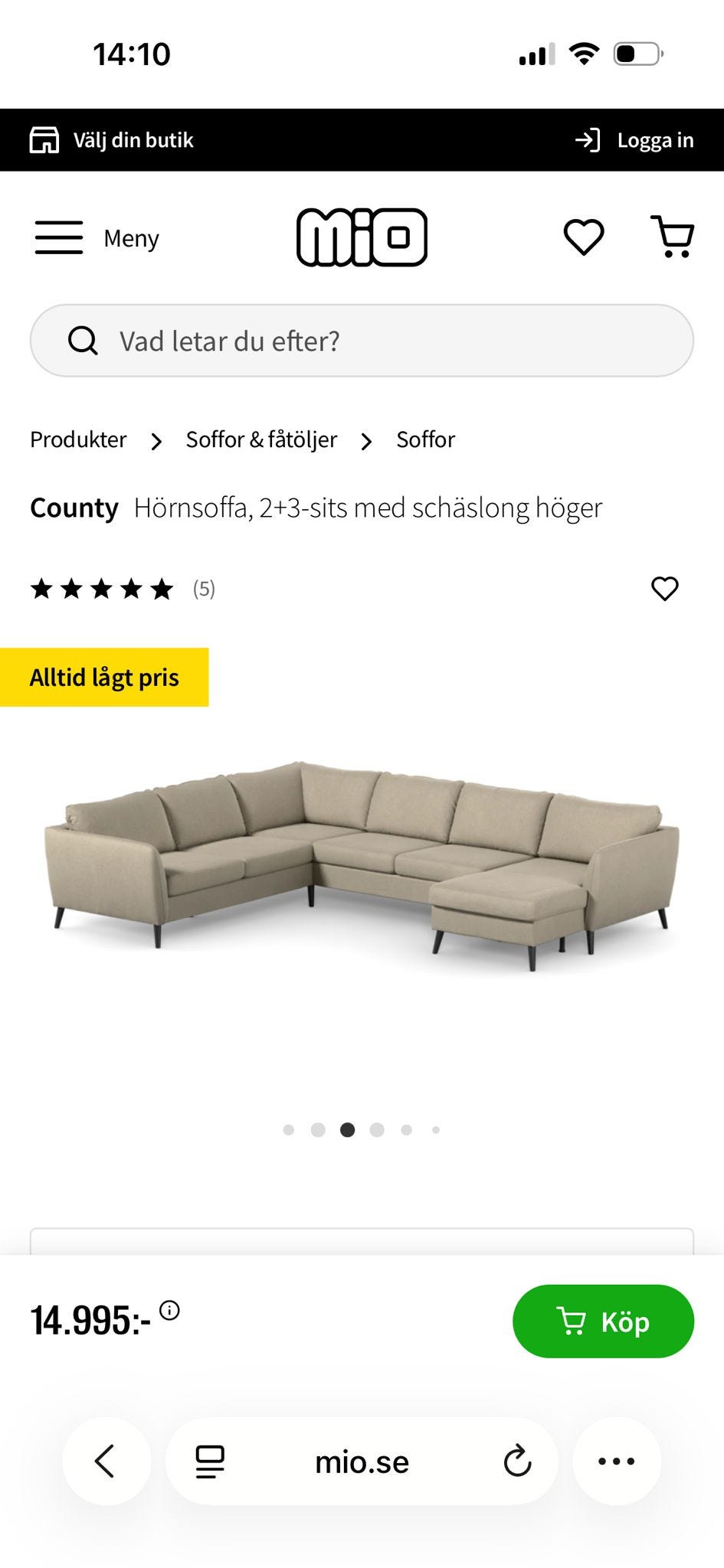This screenshot has width=724, height=1568.
Task: Tap the fifth rating star
Action: 162,589
